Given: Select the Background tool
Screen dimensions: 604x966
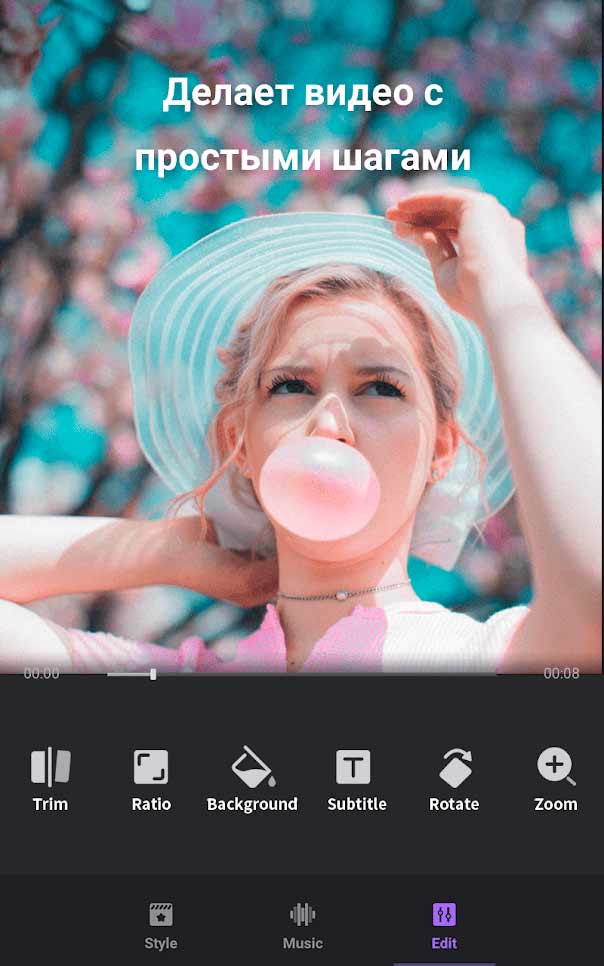Looking at the screenshot, I should pos(252,779).
